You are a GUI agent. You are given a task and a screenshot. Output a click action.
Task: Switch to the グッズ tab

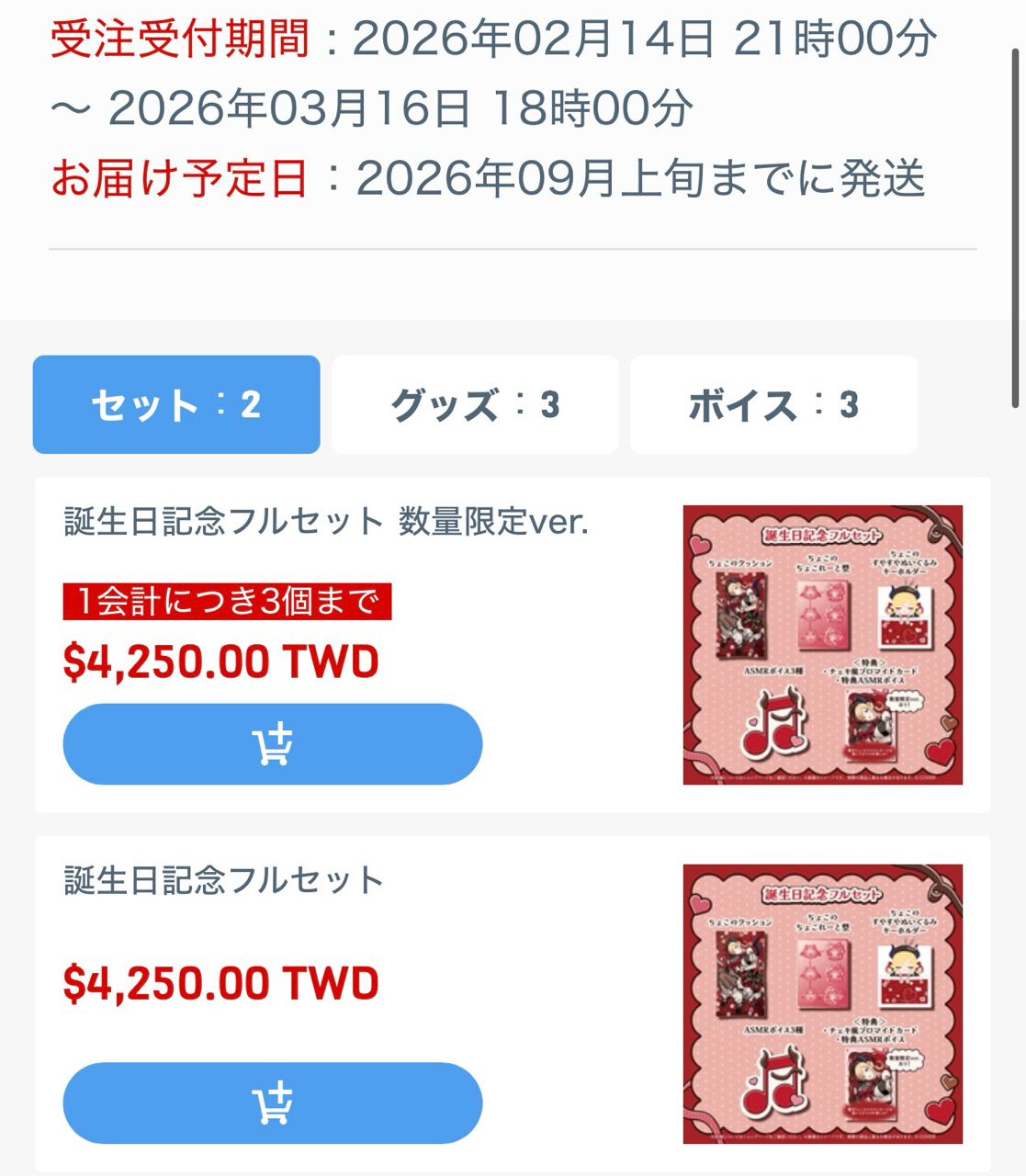(475, 404)
